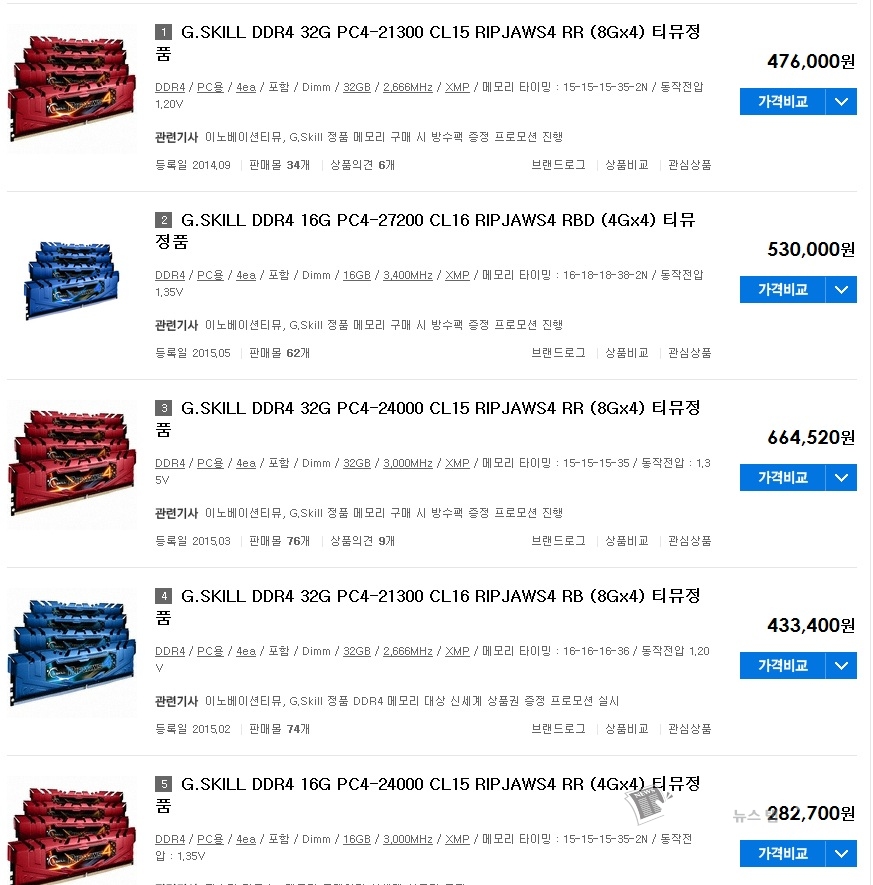Tap 가격비교 for the 664,520원 product
Viewport: 873px width, 885px height.
click(782, 477)
